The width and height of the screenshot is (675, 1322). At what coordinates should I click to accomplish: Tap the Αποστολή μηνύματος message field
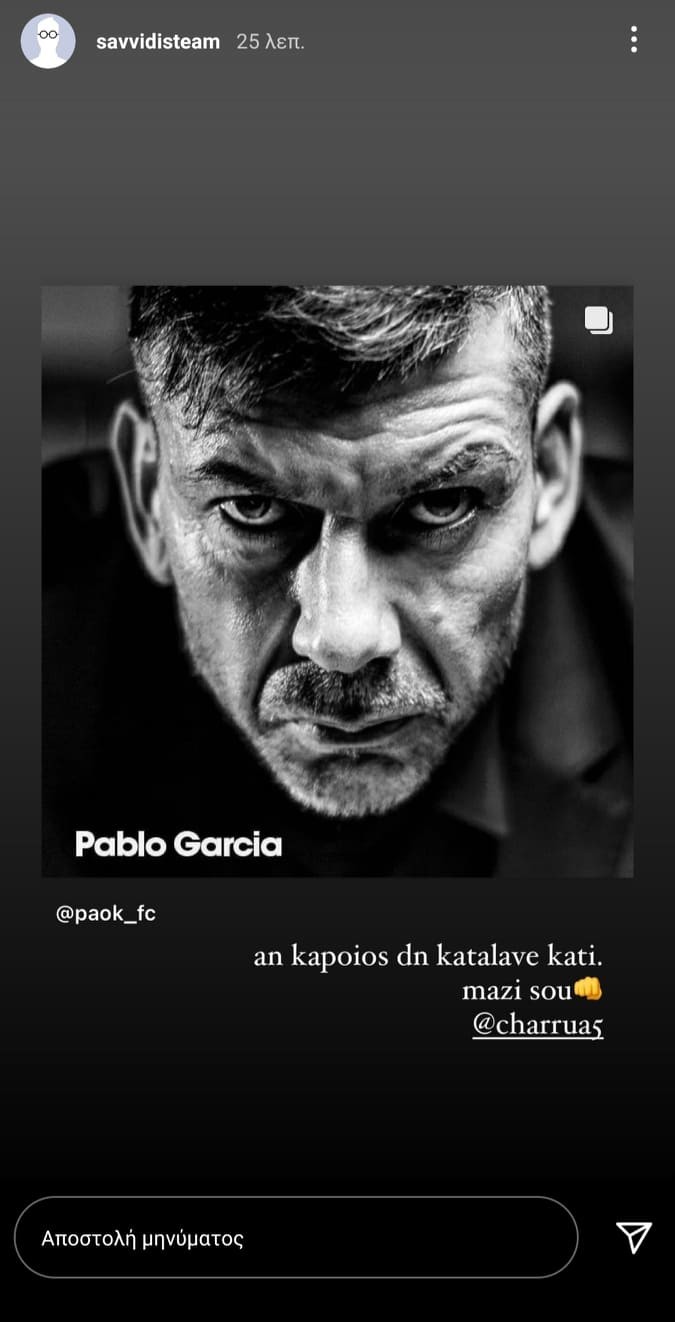296,1238
